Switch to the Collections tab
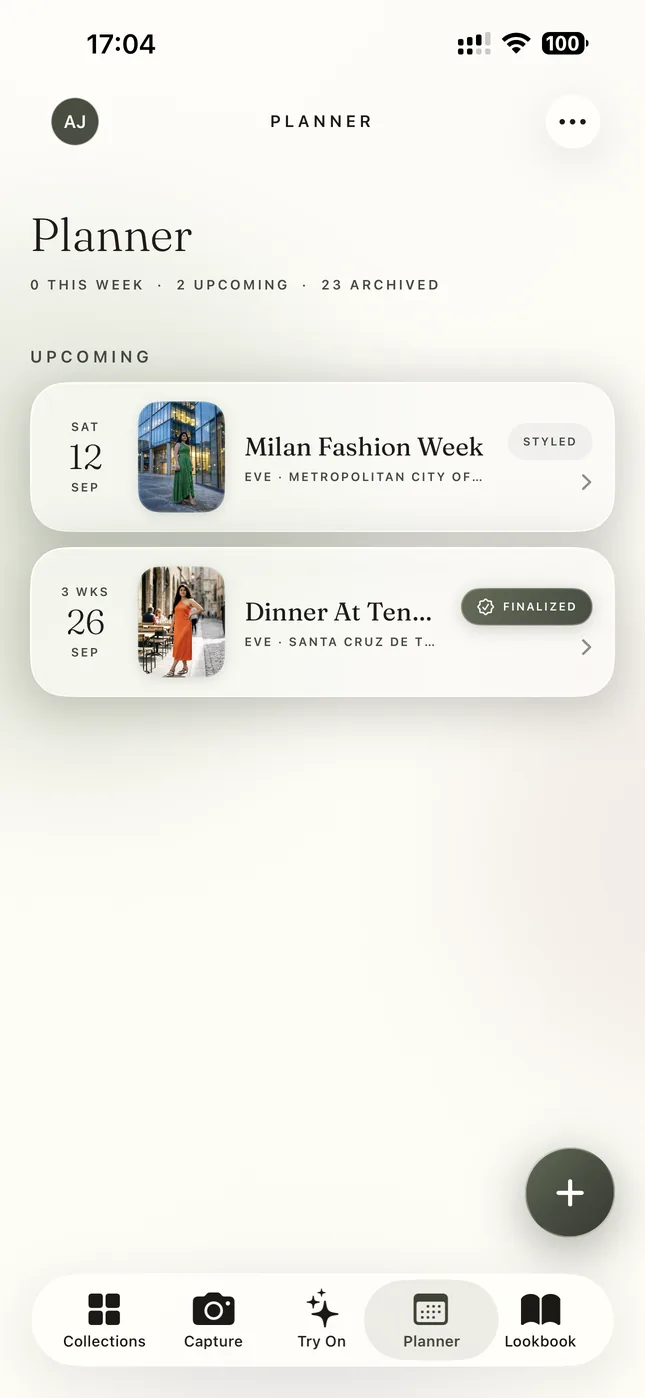The image size is (645, 1398). 104,1320
